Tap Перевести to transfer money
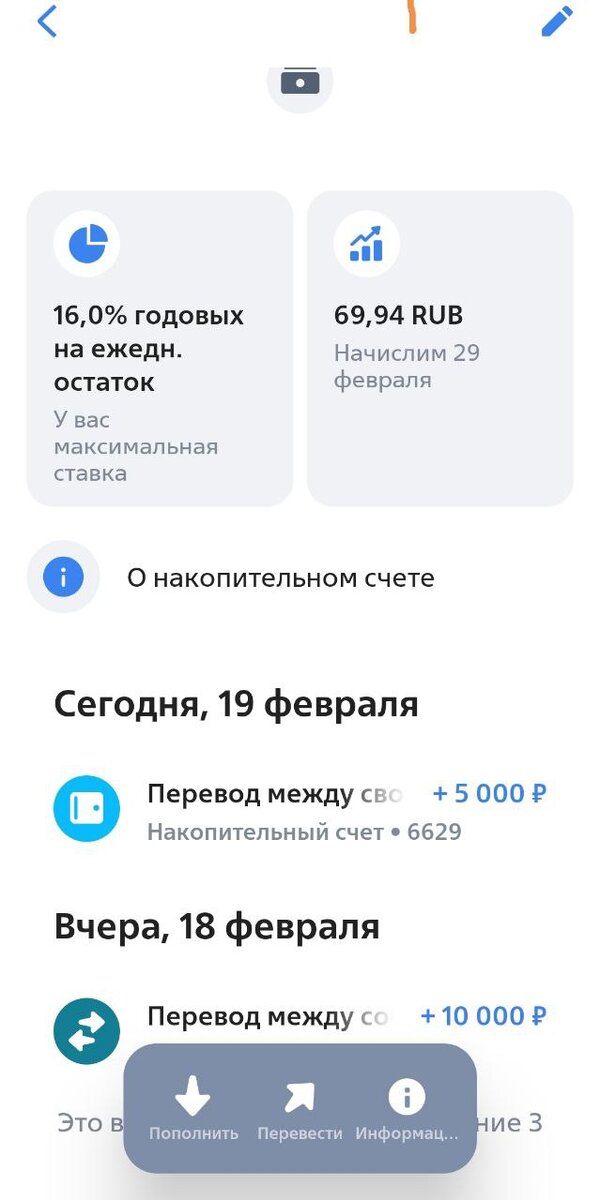The image size is (600, 1200). click(x=299, y=1110)
